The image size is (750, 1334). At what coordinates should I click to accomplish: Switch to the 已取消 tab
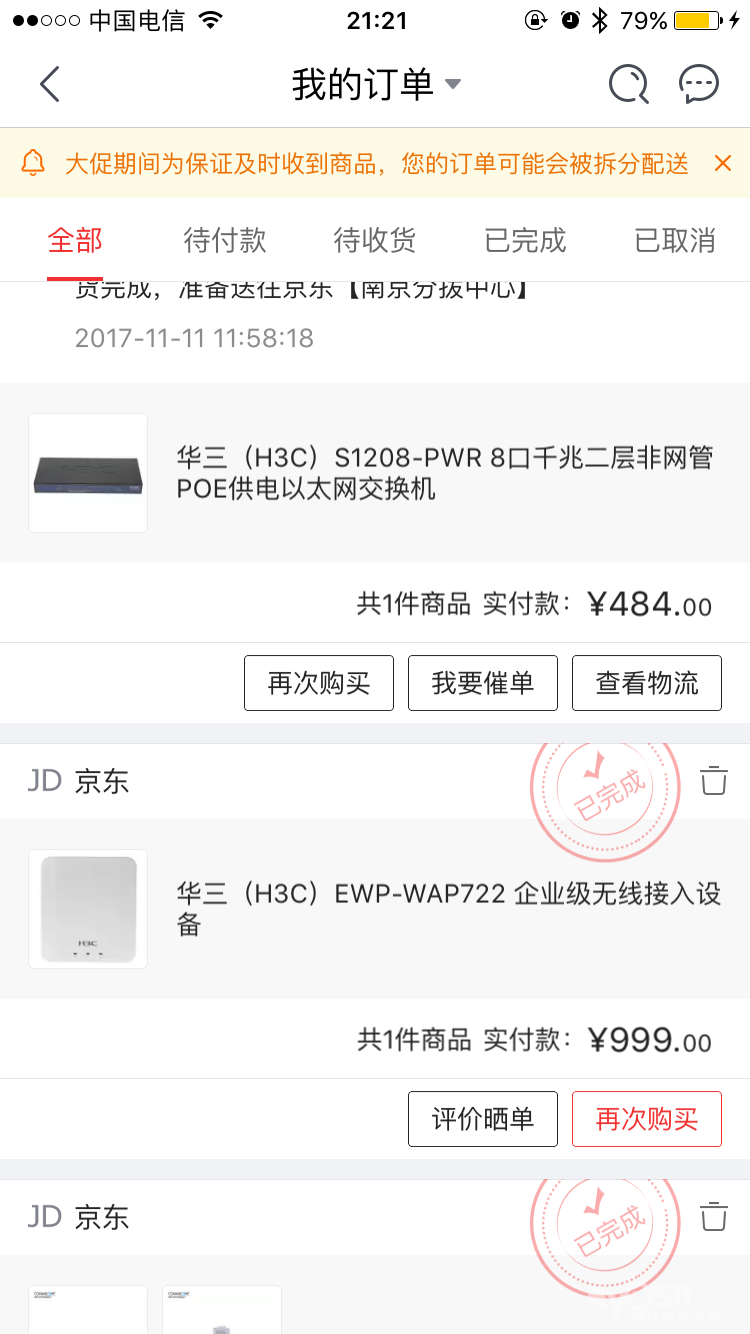[x=675, y=240]
